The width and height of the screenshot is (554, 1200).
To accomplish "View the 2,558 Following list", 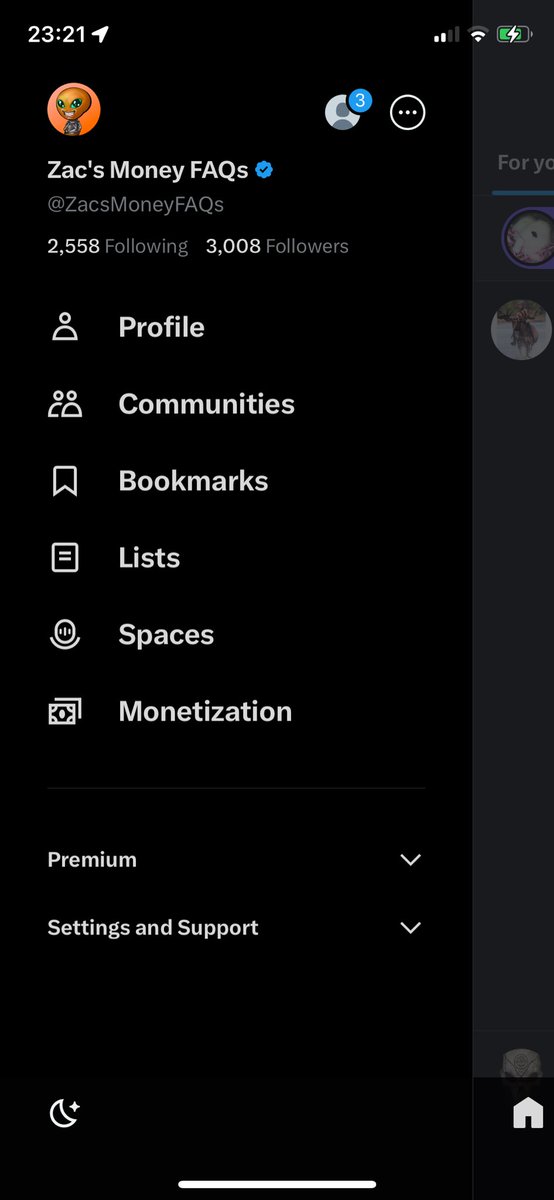I will point(117,246).
